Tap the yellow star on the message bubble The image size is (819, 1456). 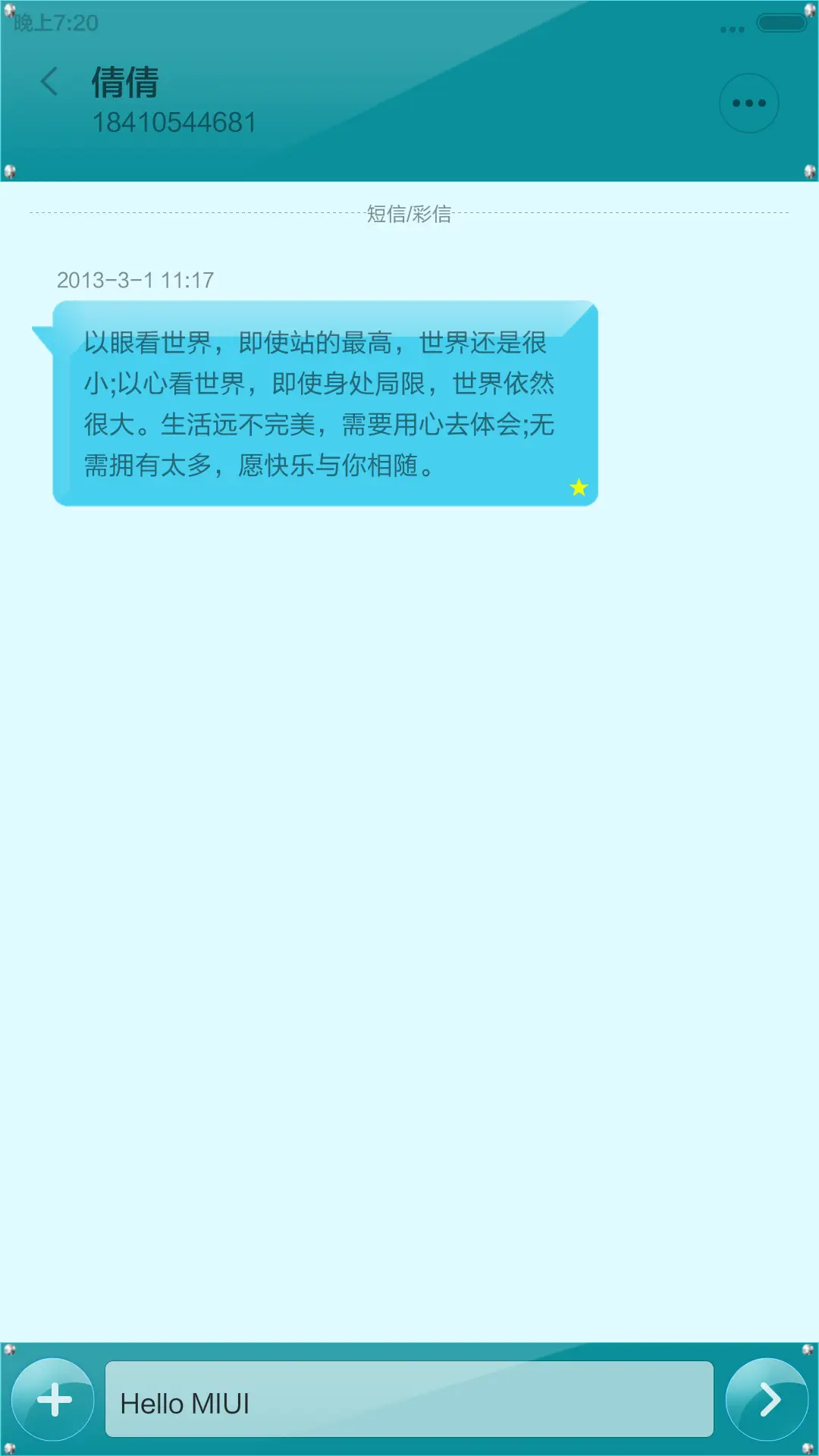579,488
